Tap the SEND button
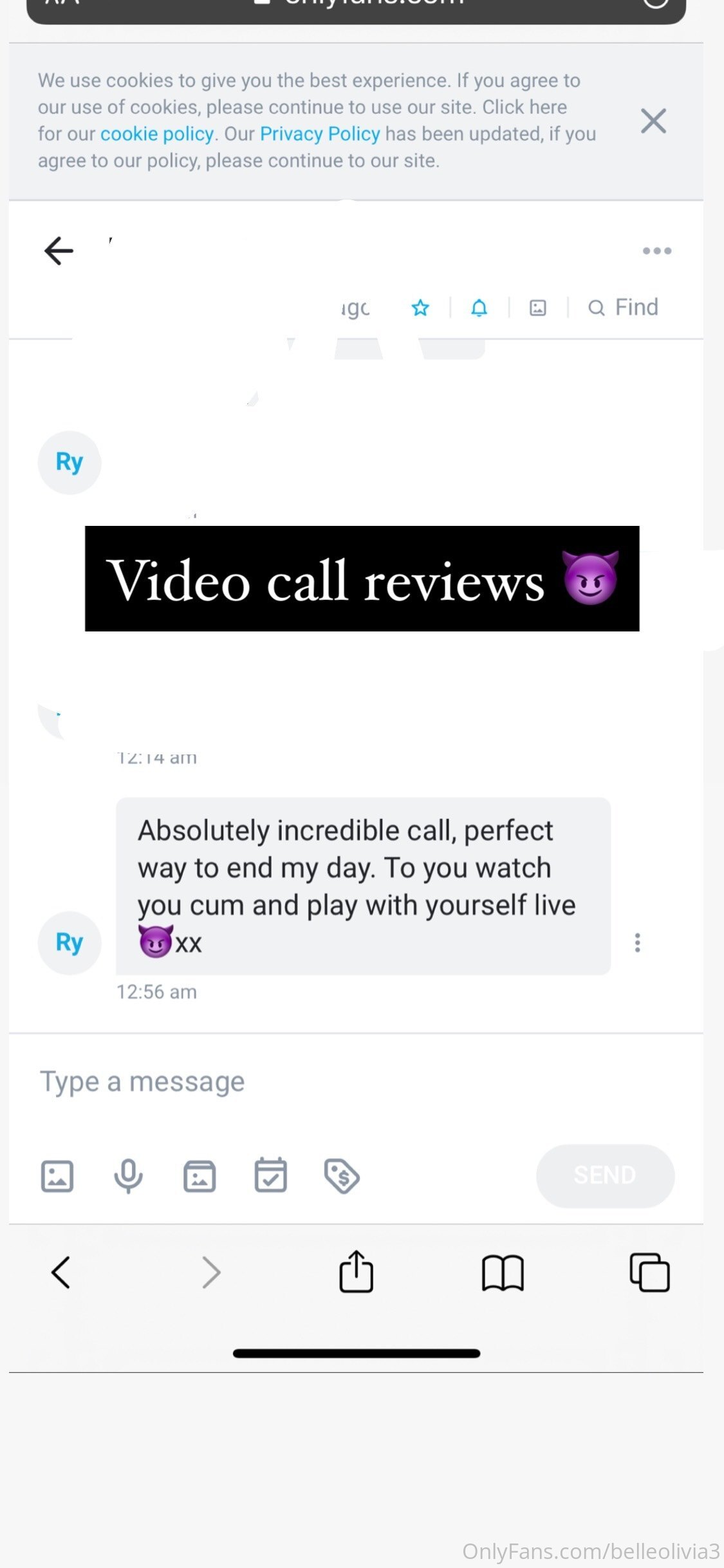 605,1175
